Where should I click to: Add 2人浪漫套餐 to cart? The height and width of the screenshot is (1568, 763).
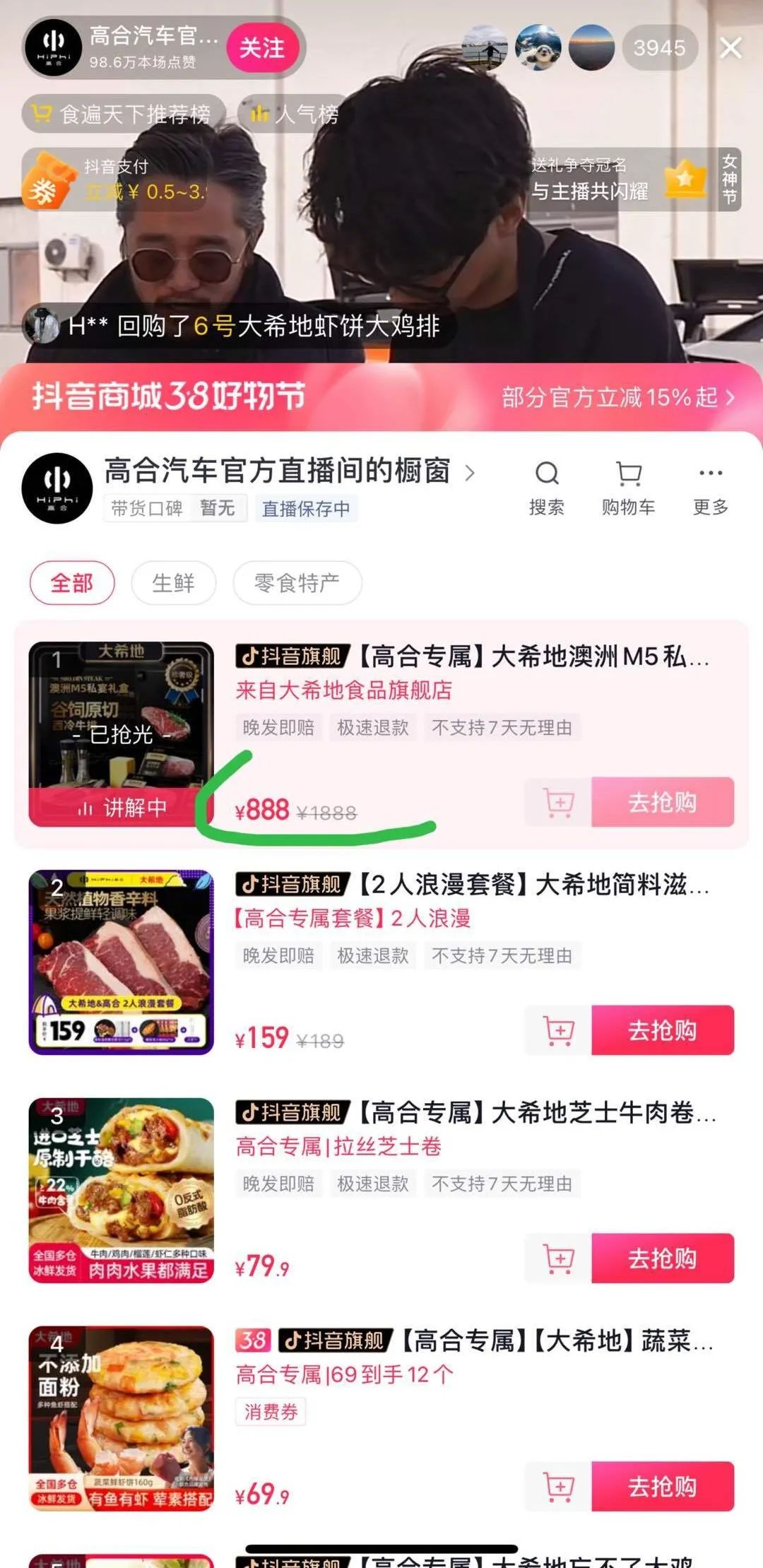(558, 1030)
